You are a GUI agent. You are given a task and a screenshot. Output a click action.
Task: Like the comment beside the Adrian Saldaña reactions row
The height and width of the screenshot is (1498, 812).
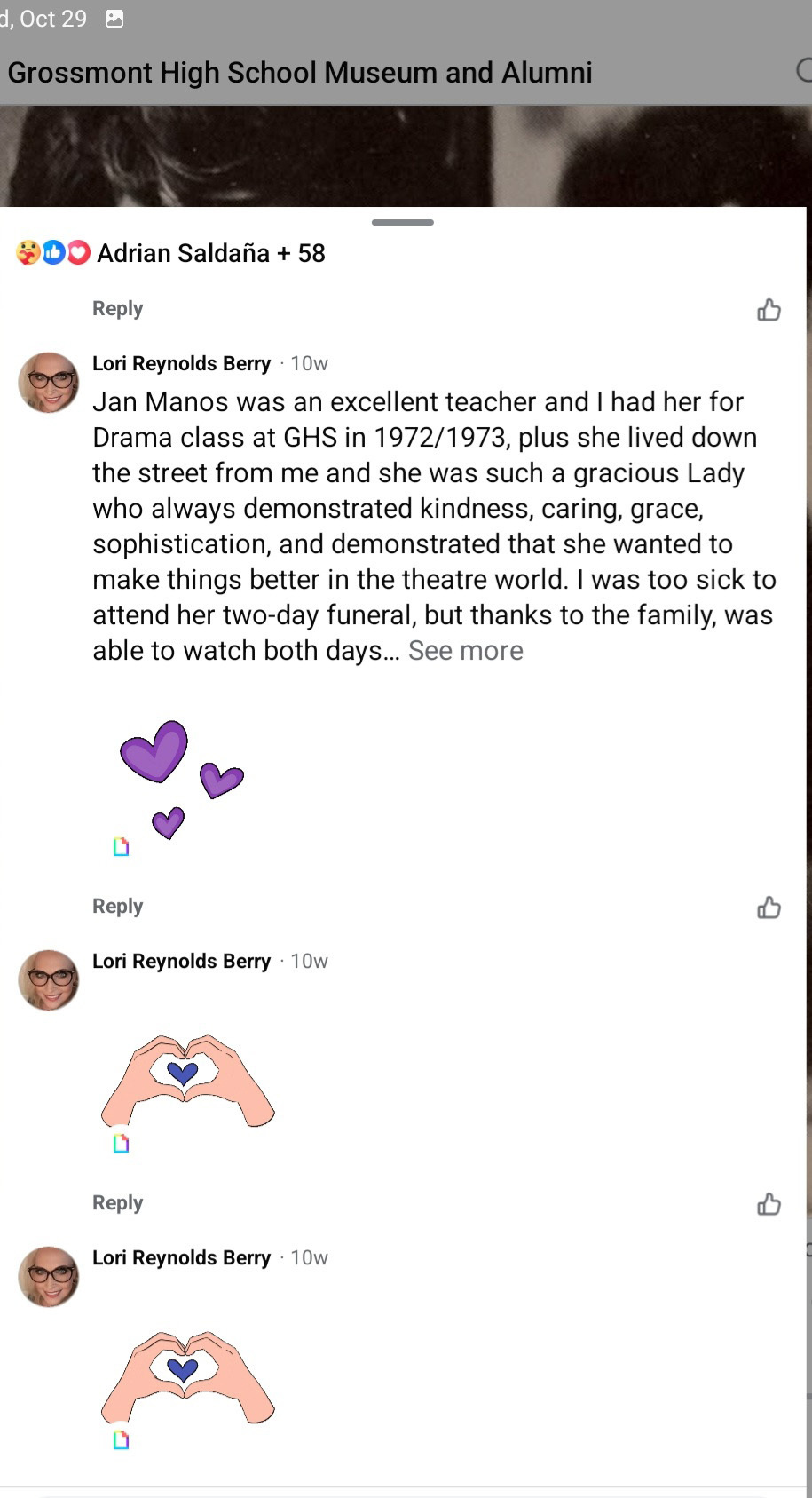click(769, 310)
